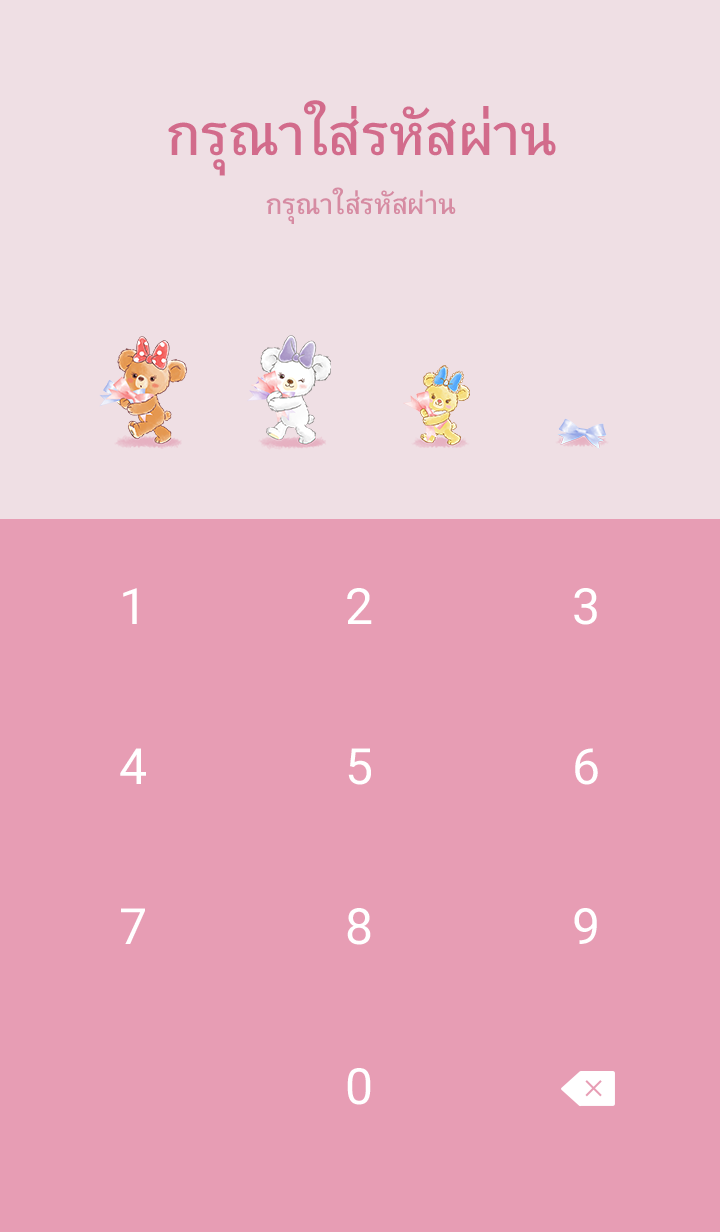Tap the number 6 key
Image resolution: width=720 pixels, height=1232 pixels.
(586, 767)
